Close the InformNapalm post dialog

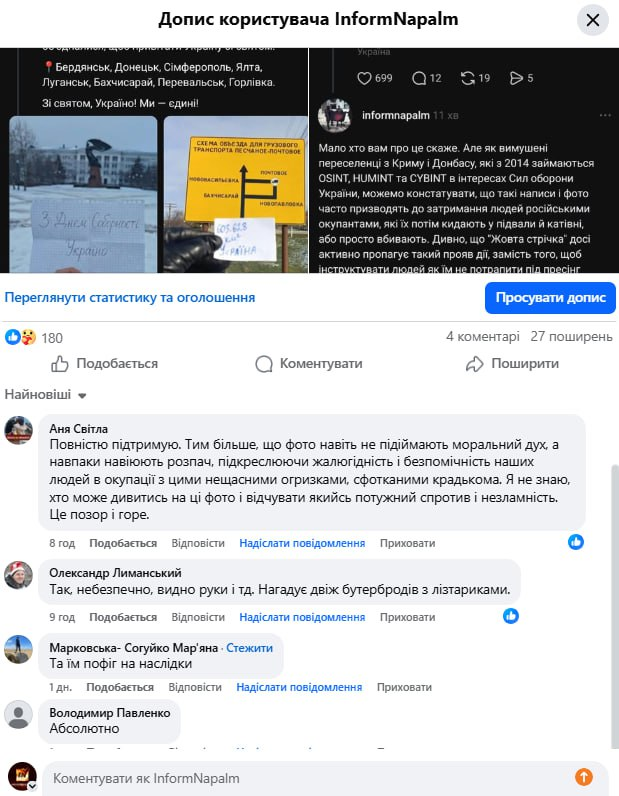click(593, 20)
